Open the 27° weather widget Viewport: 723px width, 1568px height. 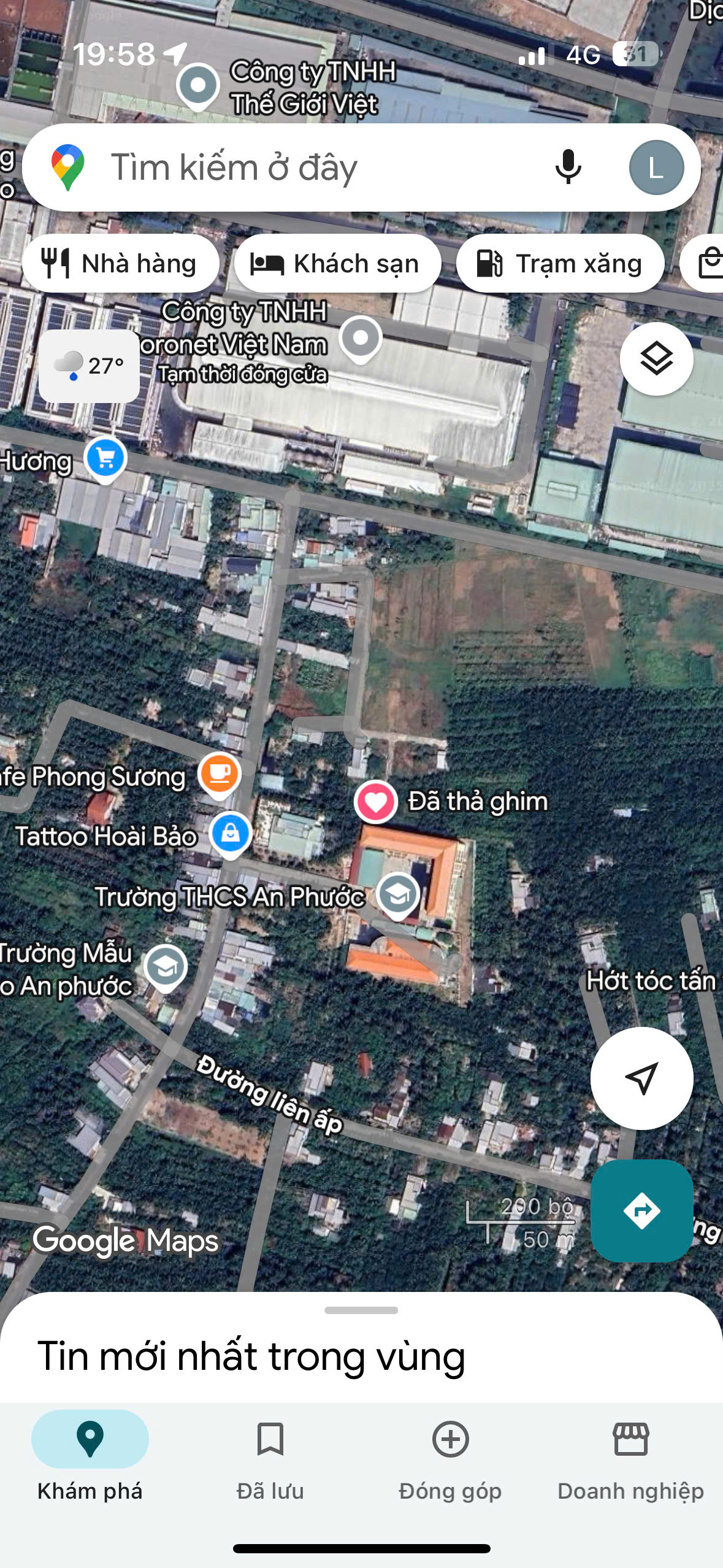coord(90,366)
